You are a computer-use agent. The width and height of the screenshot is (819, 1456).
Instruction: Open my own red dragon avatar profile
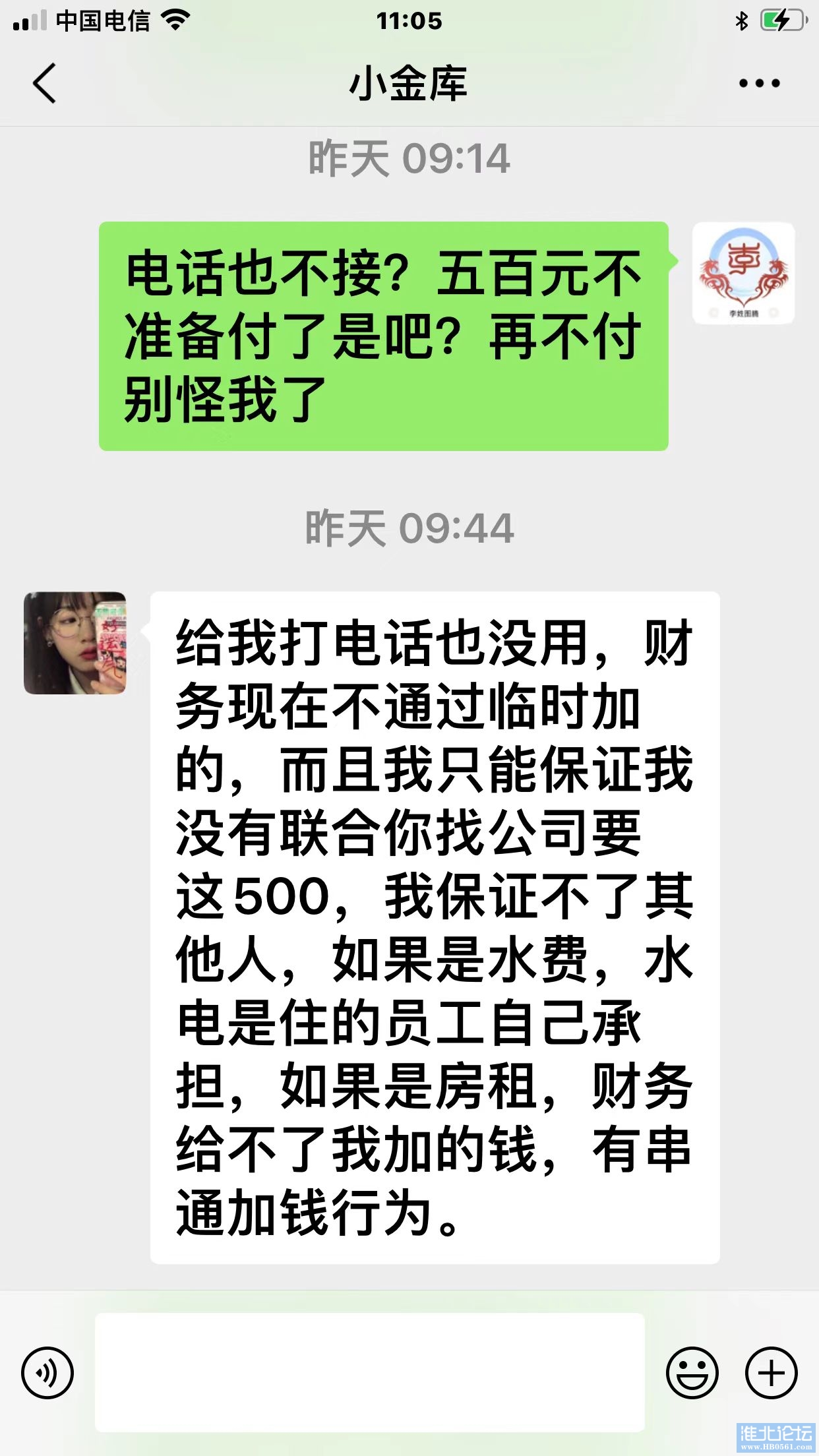[x=743, y=274]
